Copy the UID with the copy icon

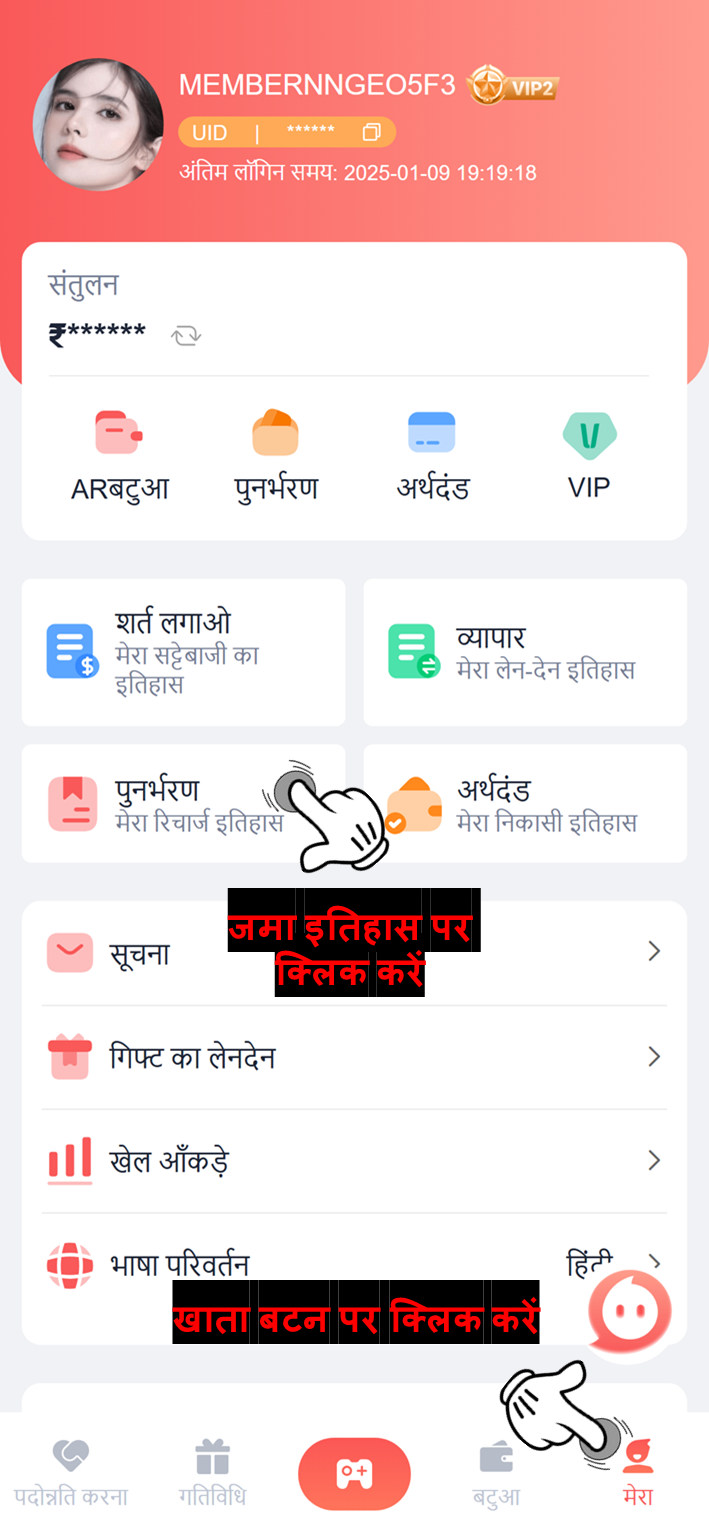(x=371, y=133)
